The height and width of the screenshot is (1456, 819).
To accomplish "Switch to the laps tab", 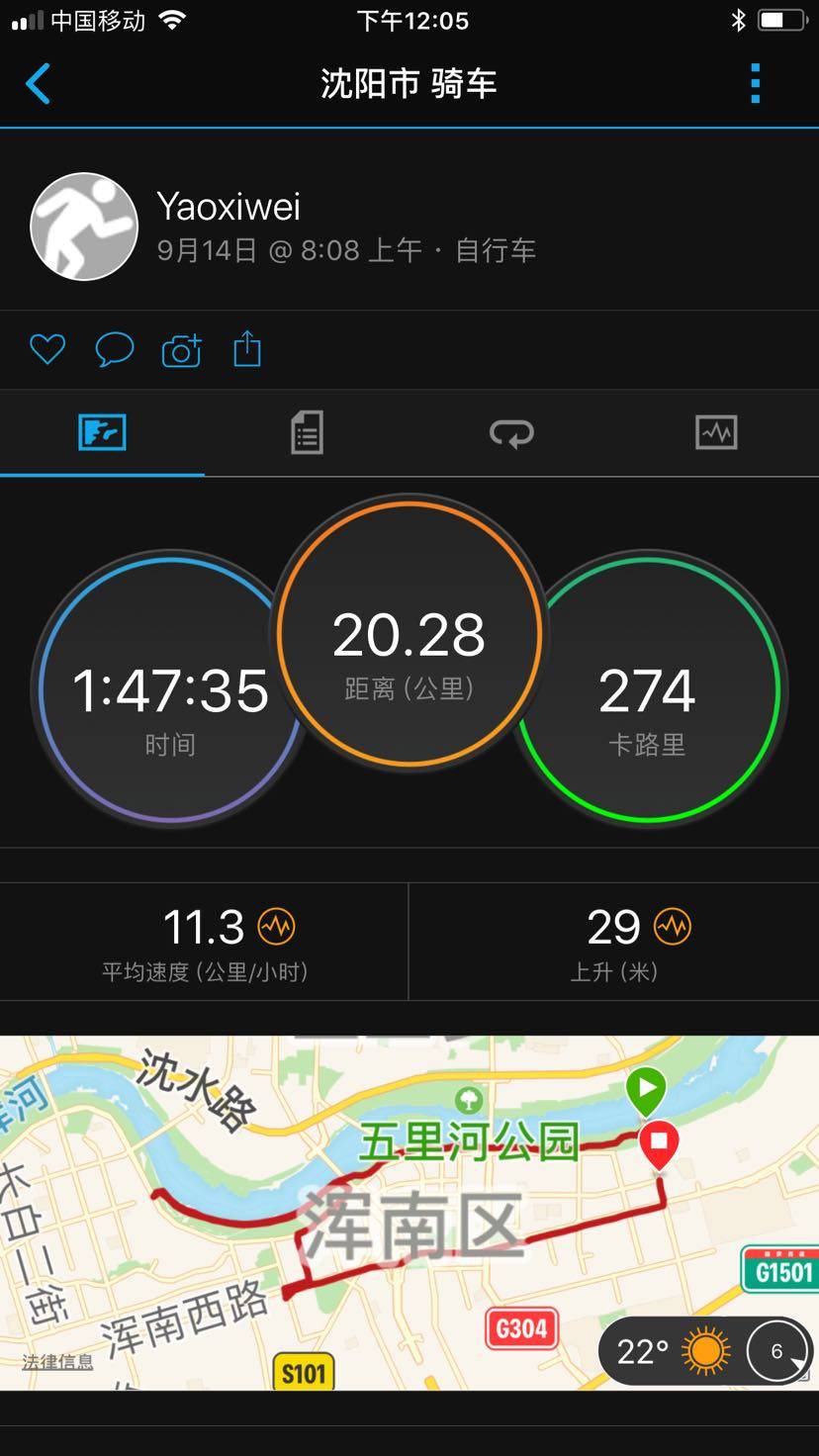I will coord(511,433).
